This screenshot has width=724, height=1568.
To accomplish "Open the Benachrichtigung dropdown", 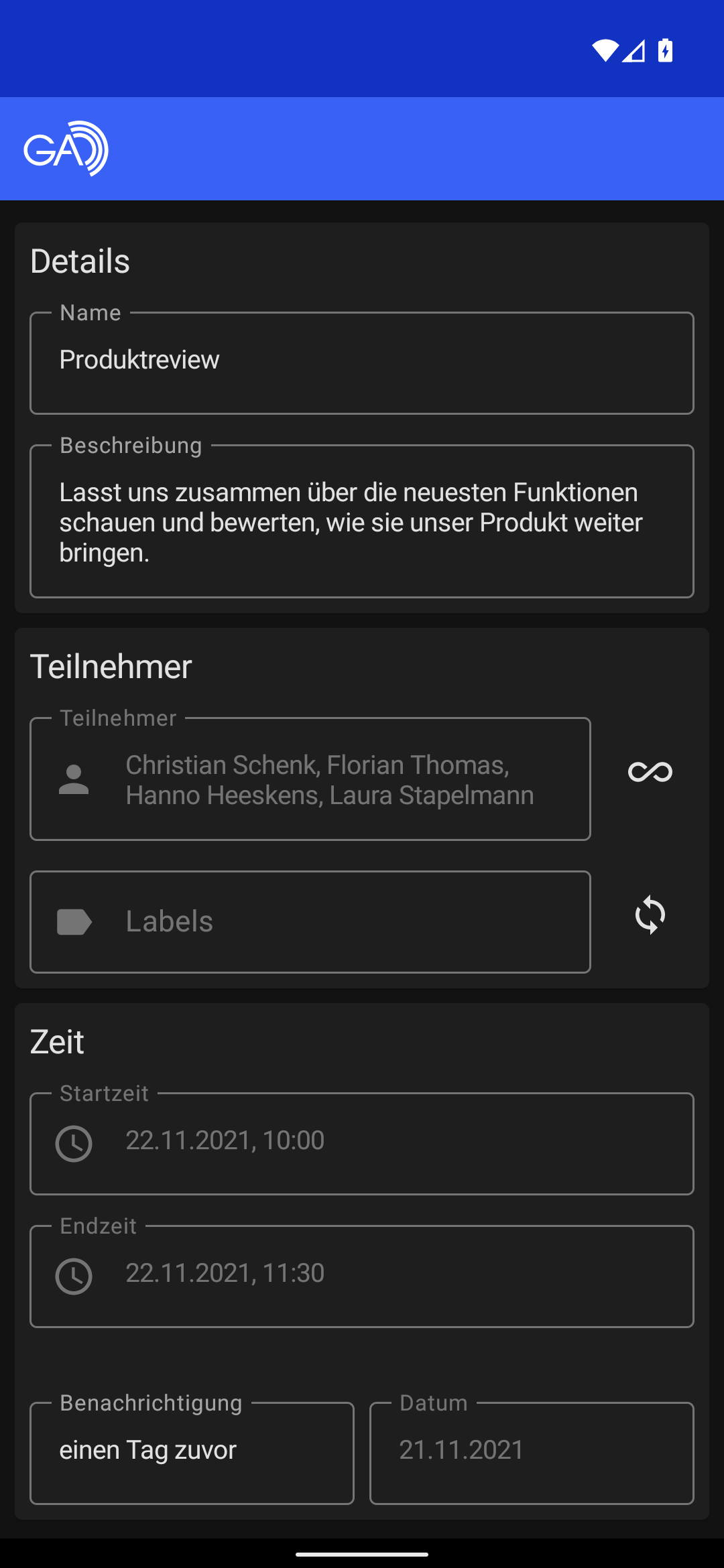I will (192, 1453).
